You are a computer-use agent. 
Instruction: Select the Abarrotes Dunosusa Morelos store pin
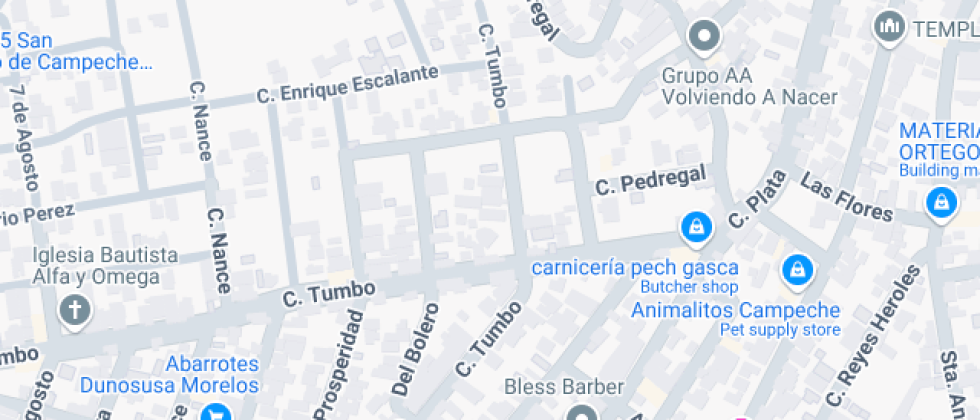coord(216,412)
